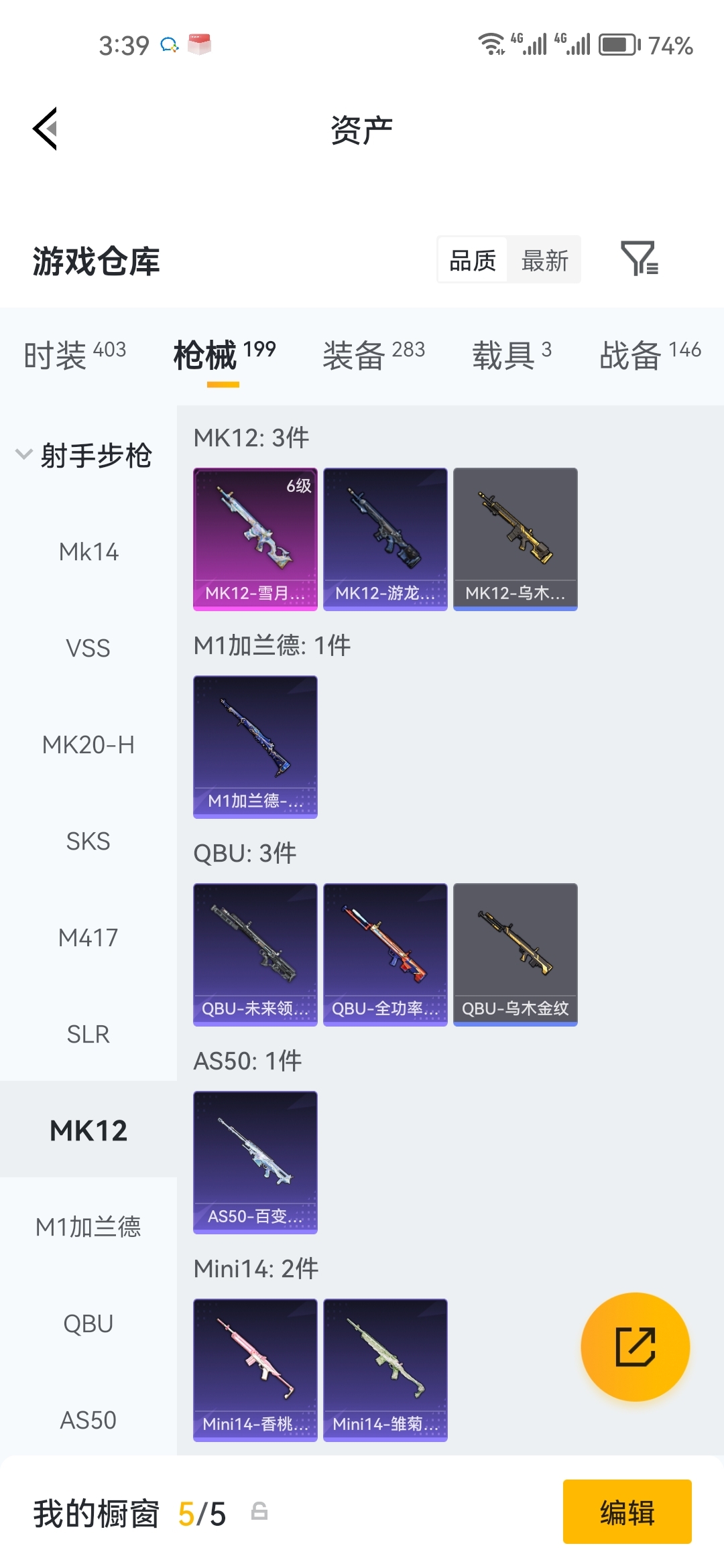Open the MK12-雪月 level 6 skin

tap(255, 539)
